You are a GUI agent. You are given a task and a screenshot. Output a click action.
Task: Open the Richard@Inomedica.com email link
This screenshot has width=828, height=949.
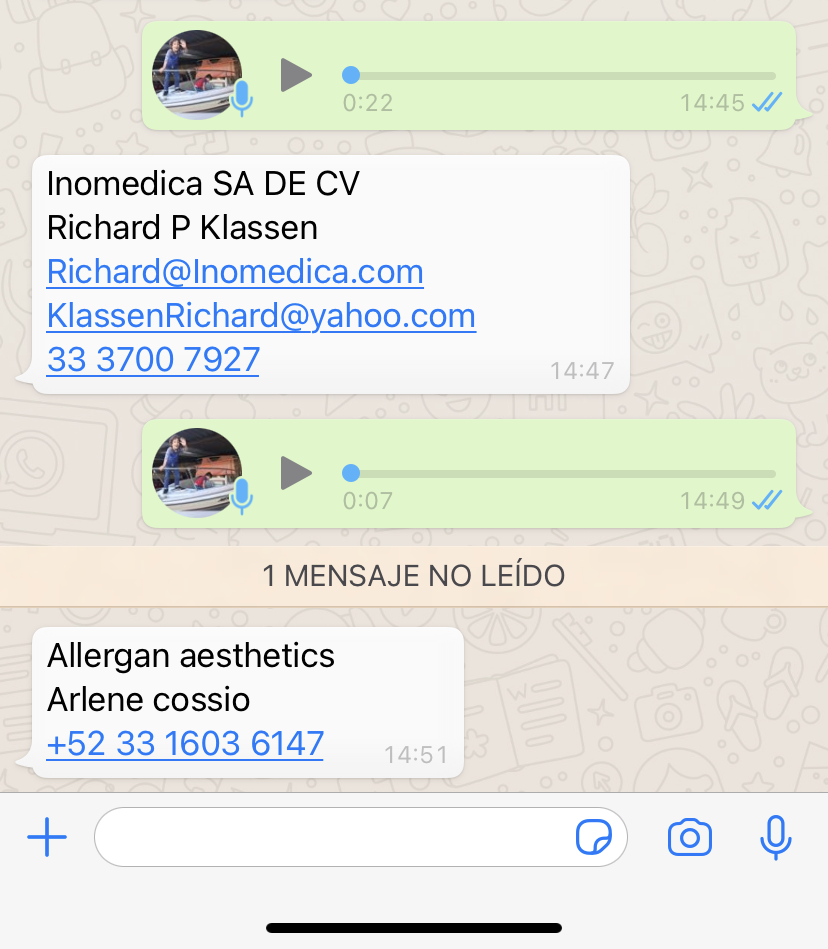[x=235, y=272]
